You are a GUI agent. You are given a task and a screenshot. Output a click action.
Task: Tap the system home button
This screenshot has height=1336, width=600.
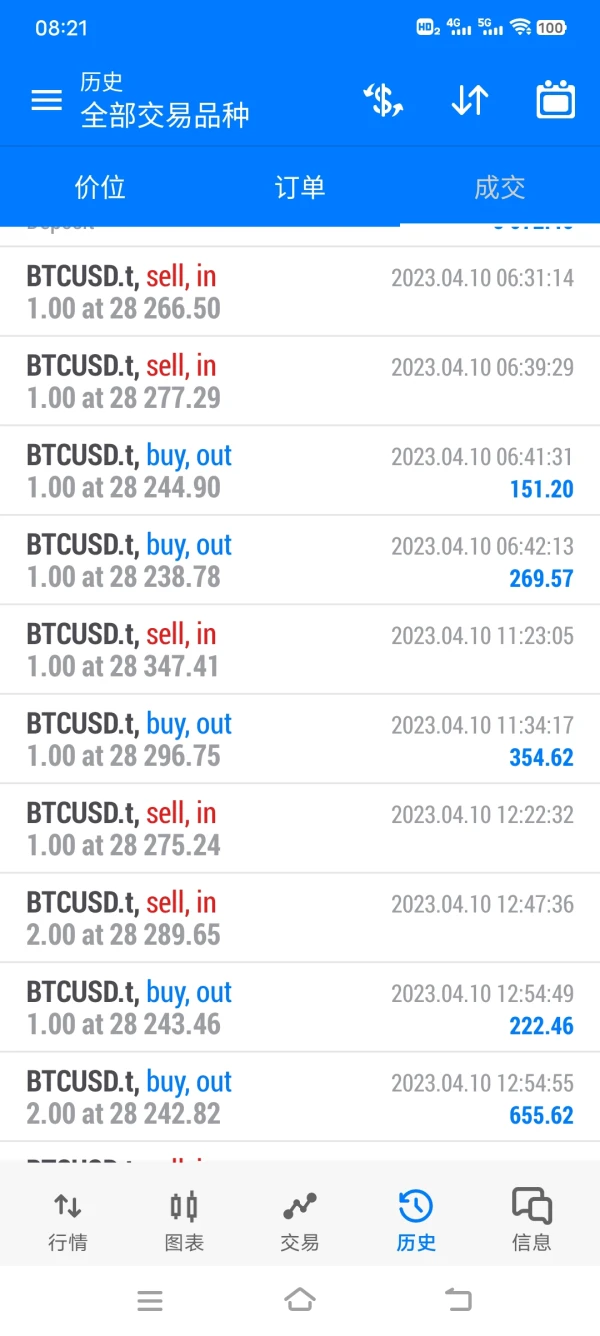pyautogui.click(x=300, y=1300)
